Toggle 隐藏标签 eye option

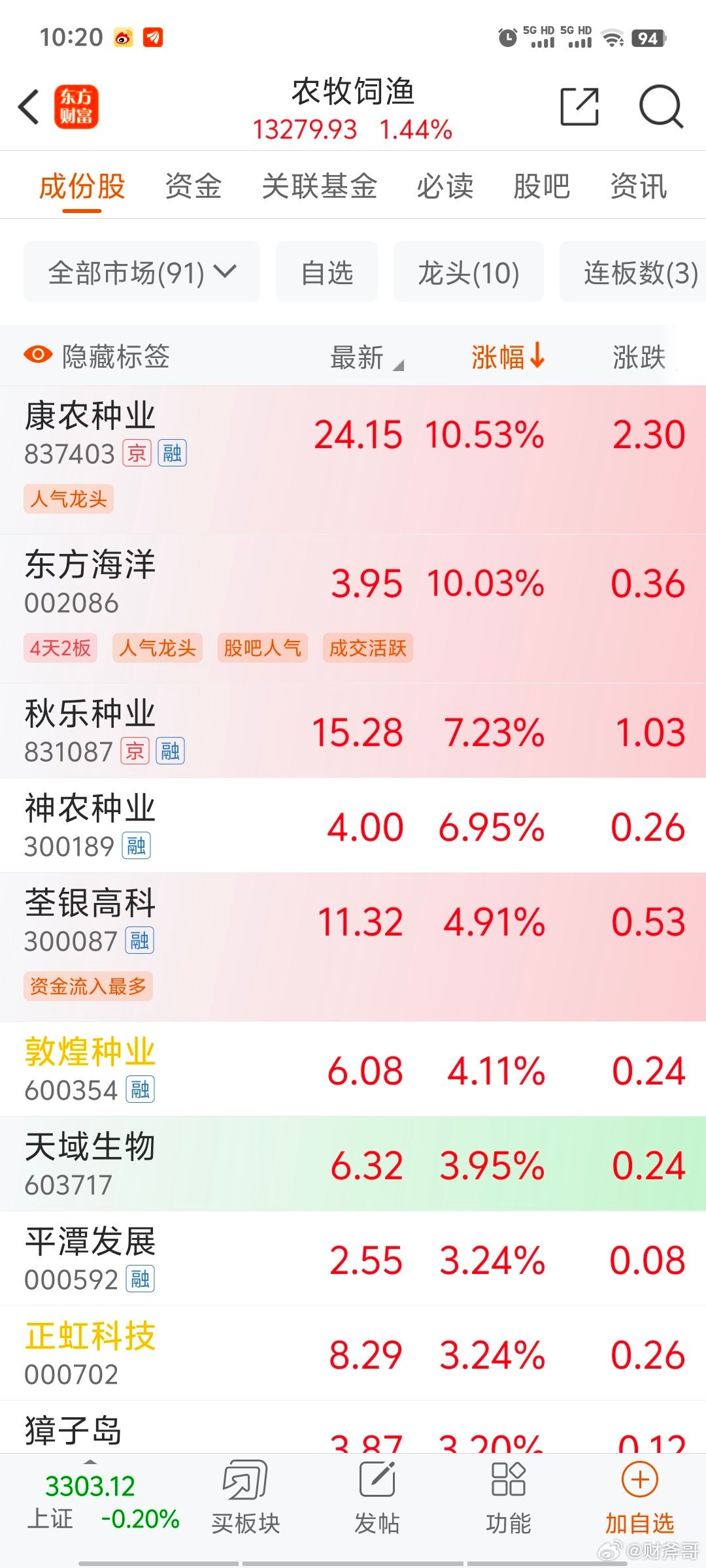(97, 357)
